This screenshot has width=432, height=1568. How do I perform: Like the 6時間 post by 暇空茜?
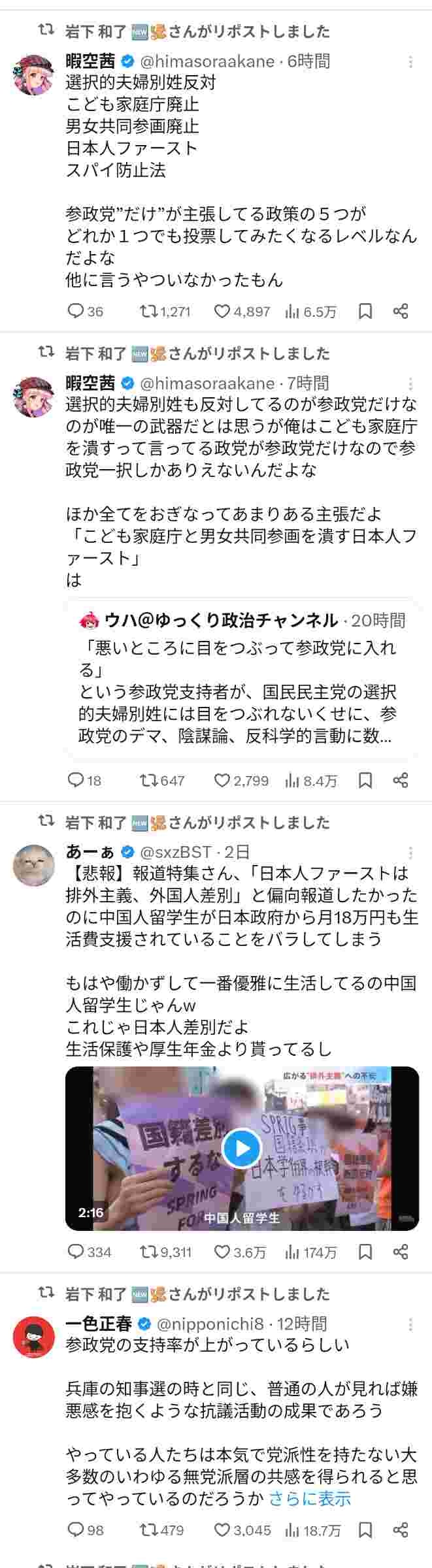tap(223, 312)
